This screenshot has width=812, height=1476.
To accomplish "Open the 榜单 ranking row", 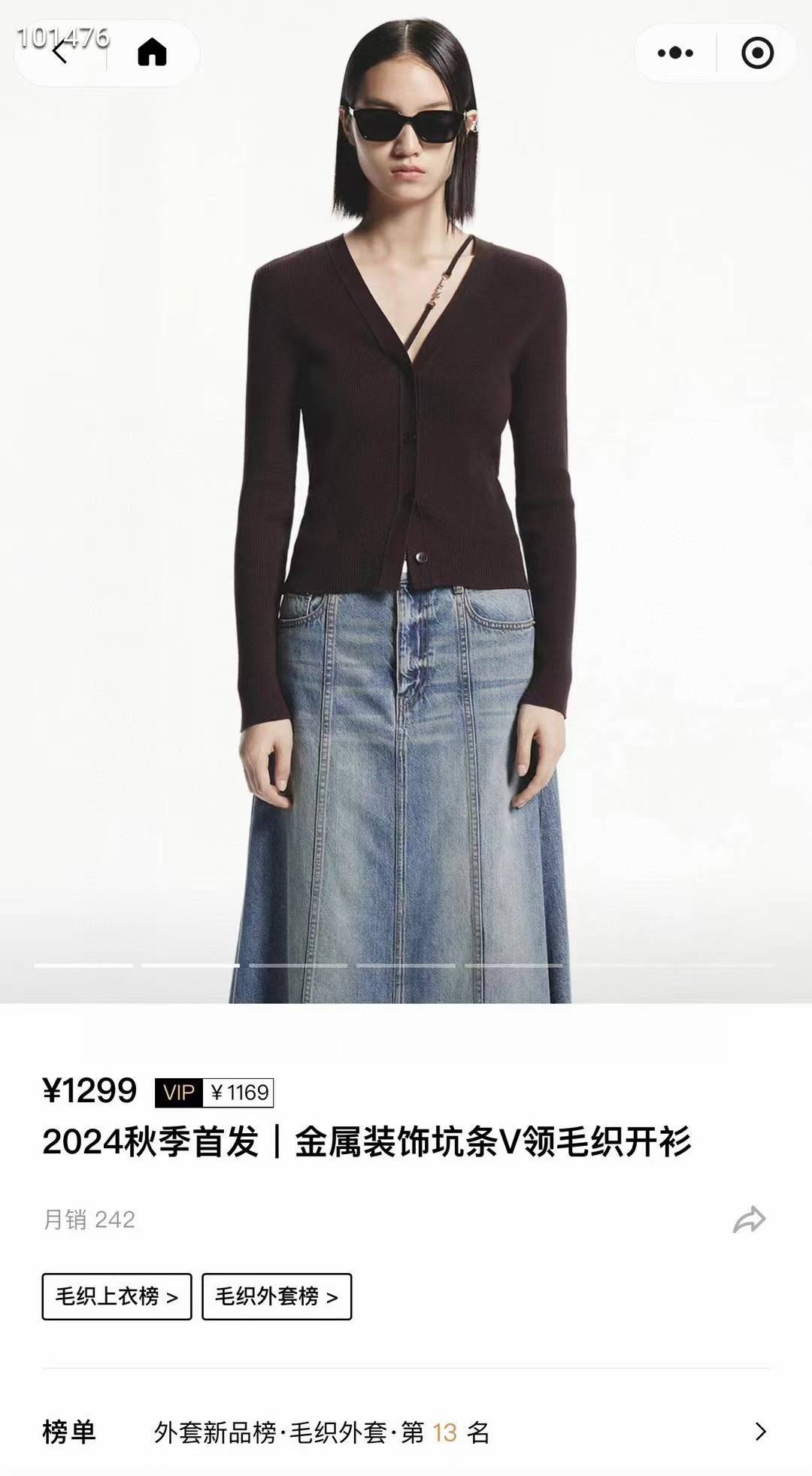I will coord(406,1432).
